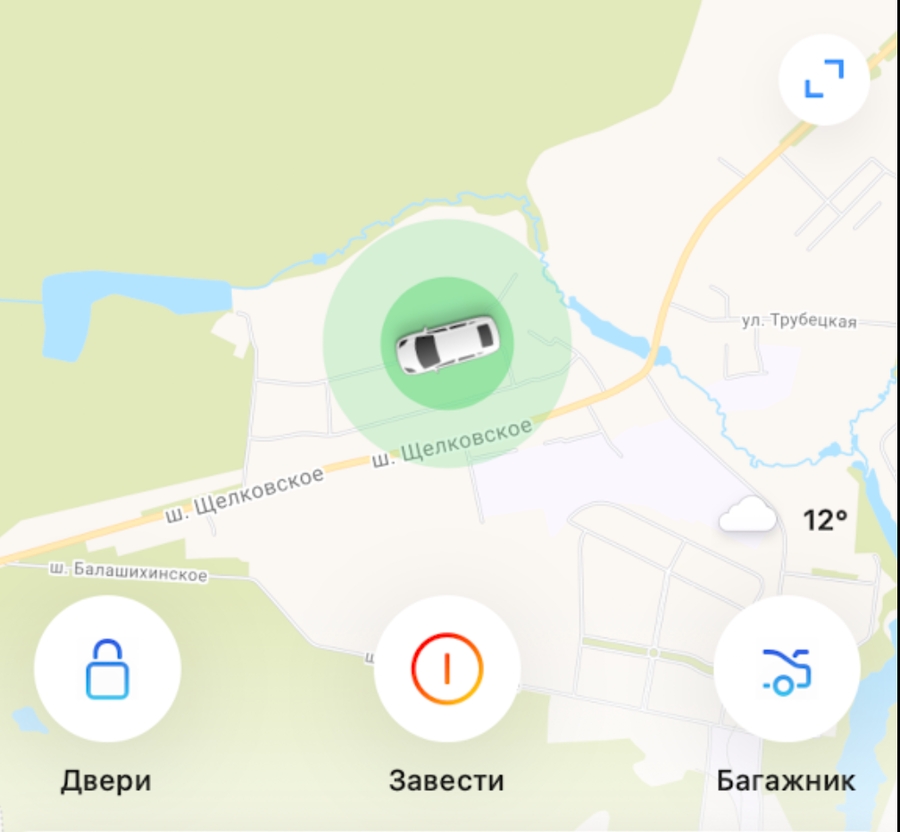This screenshot has height=832, width=900.
Task: Expand the map to full screen
Action: point(825,78)
